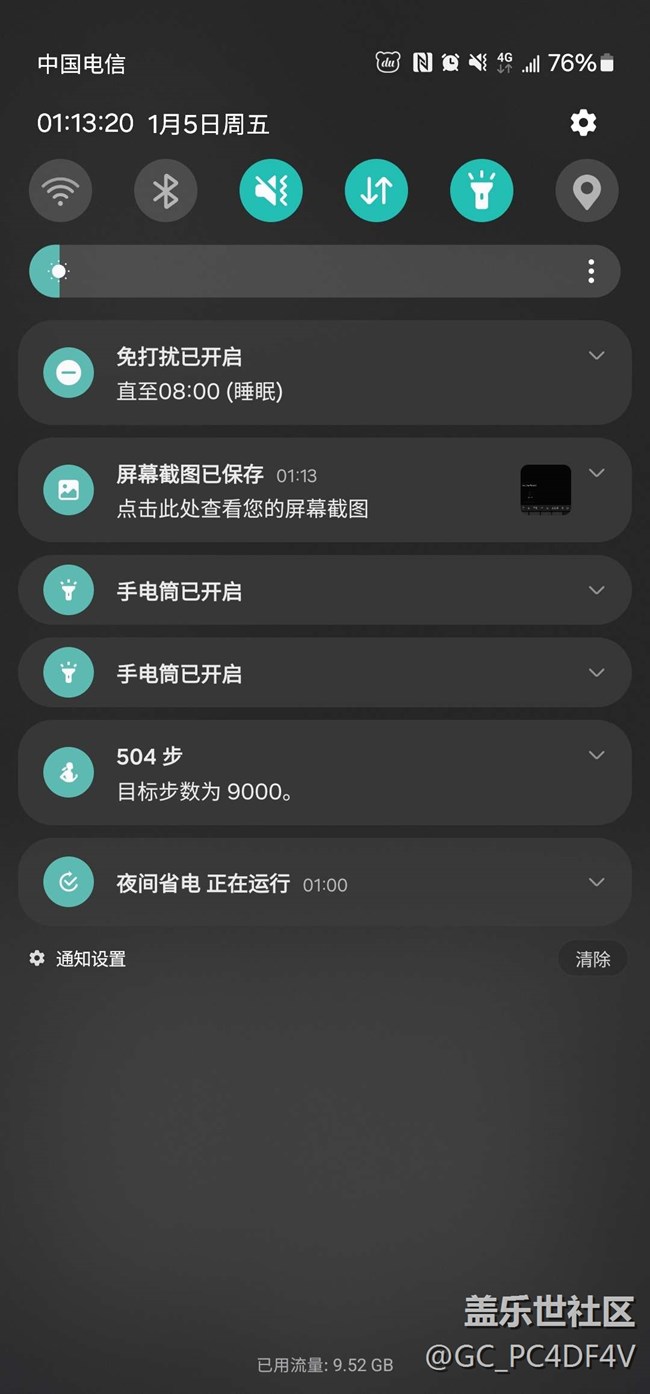Viewport: 650px width, 1394px height.
Task: Expand the 免打扰已开启 notification
Action: 597,356
